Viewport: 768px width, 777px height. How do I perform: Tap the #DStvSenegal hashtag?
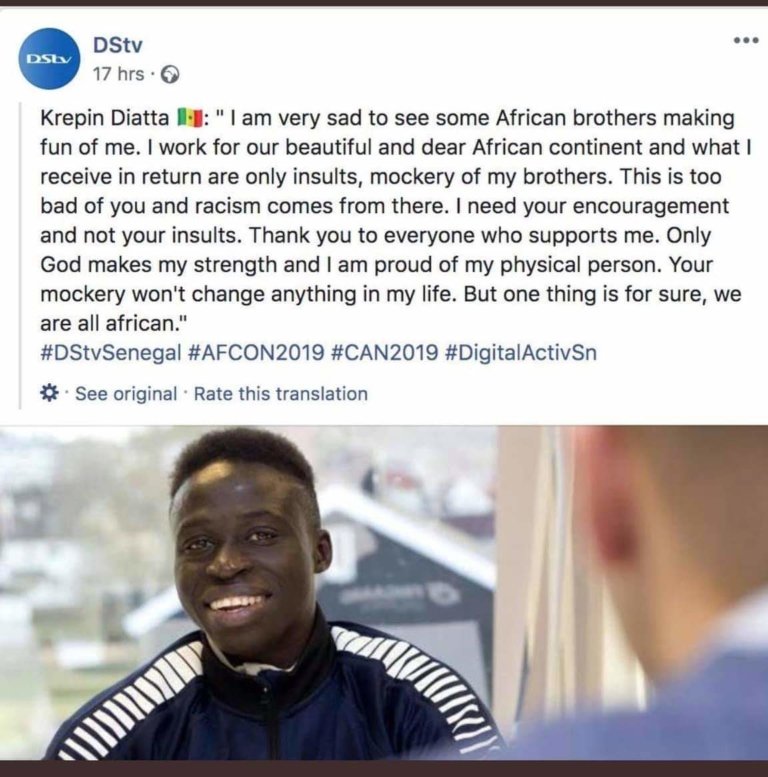(108, 354)
